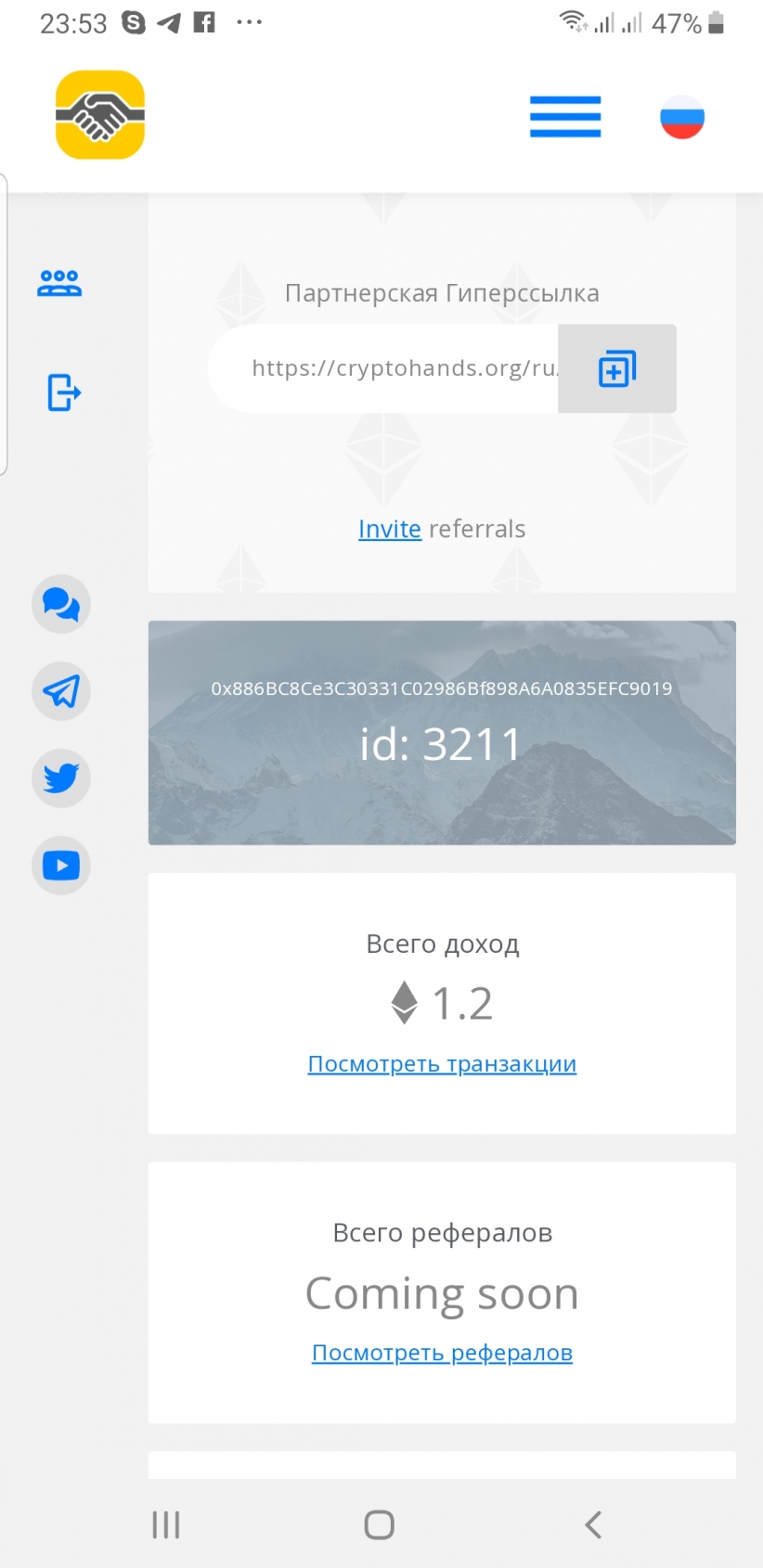Open Посмотреть транзакции link
The image size is (763, 1568).
click(442, 1063)
